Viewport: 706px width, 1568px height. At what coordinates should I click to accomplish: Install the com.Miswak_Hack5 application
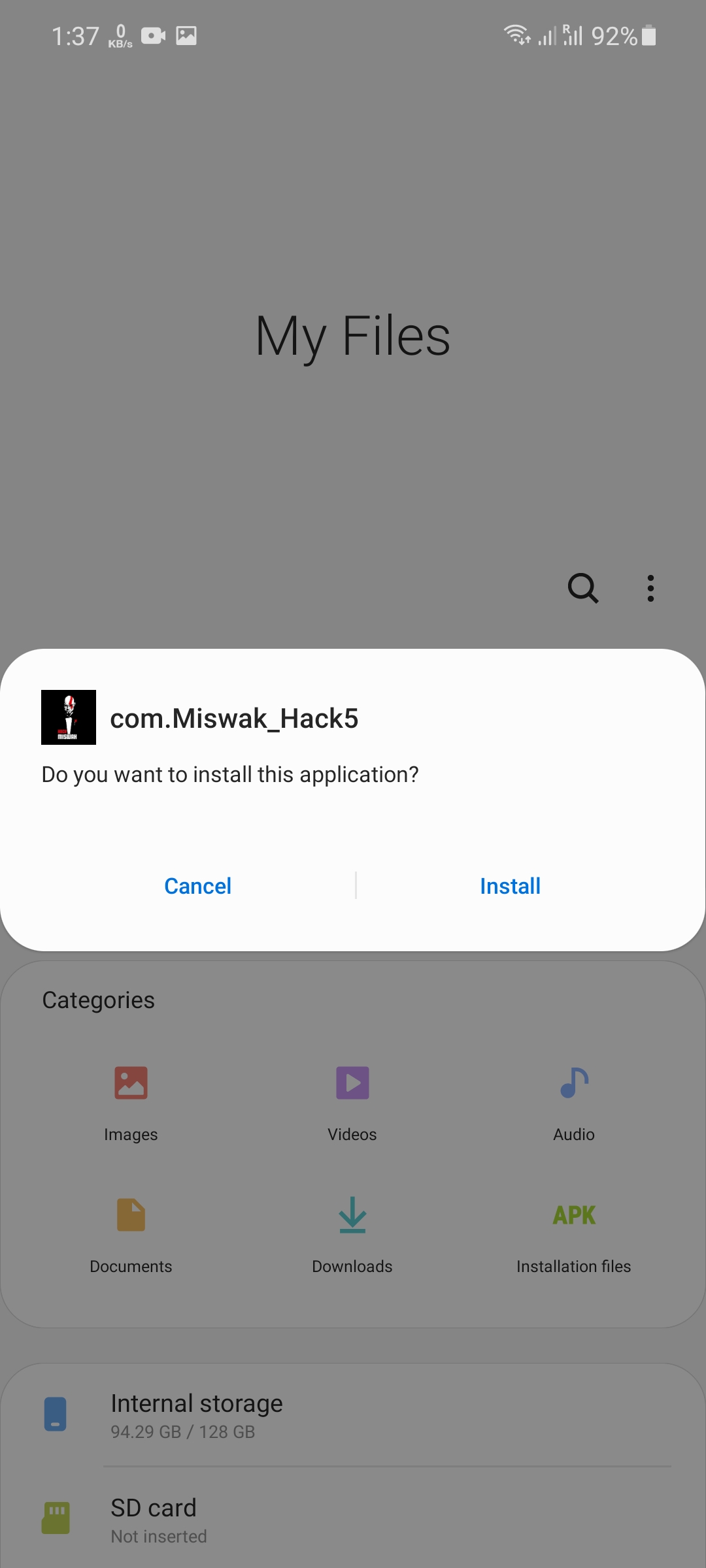(510, 886)
